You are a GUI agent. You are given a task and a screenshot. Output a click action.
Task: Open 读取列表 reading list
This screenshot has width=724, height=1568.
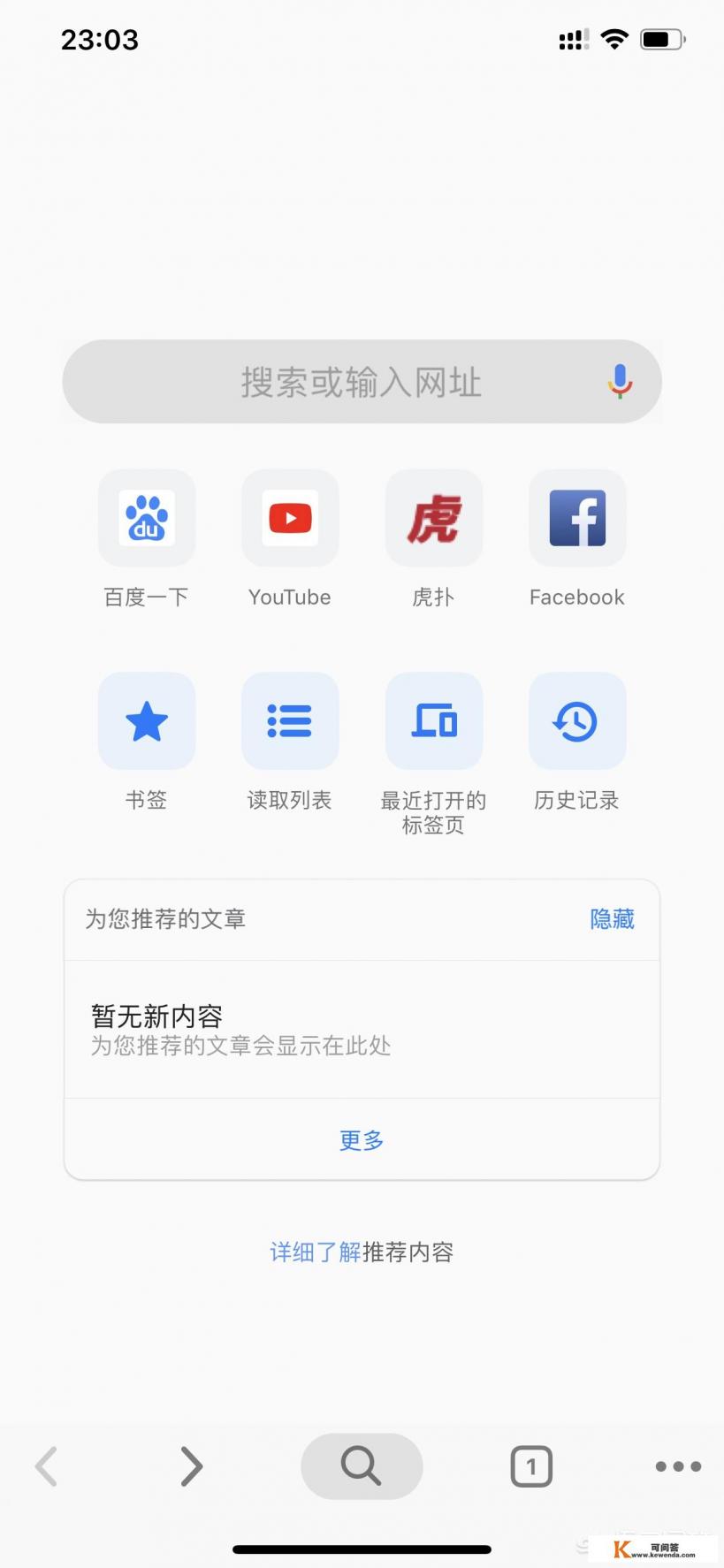pyautogui.click(x=290, y=722)
